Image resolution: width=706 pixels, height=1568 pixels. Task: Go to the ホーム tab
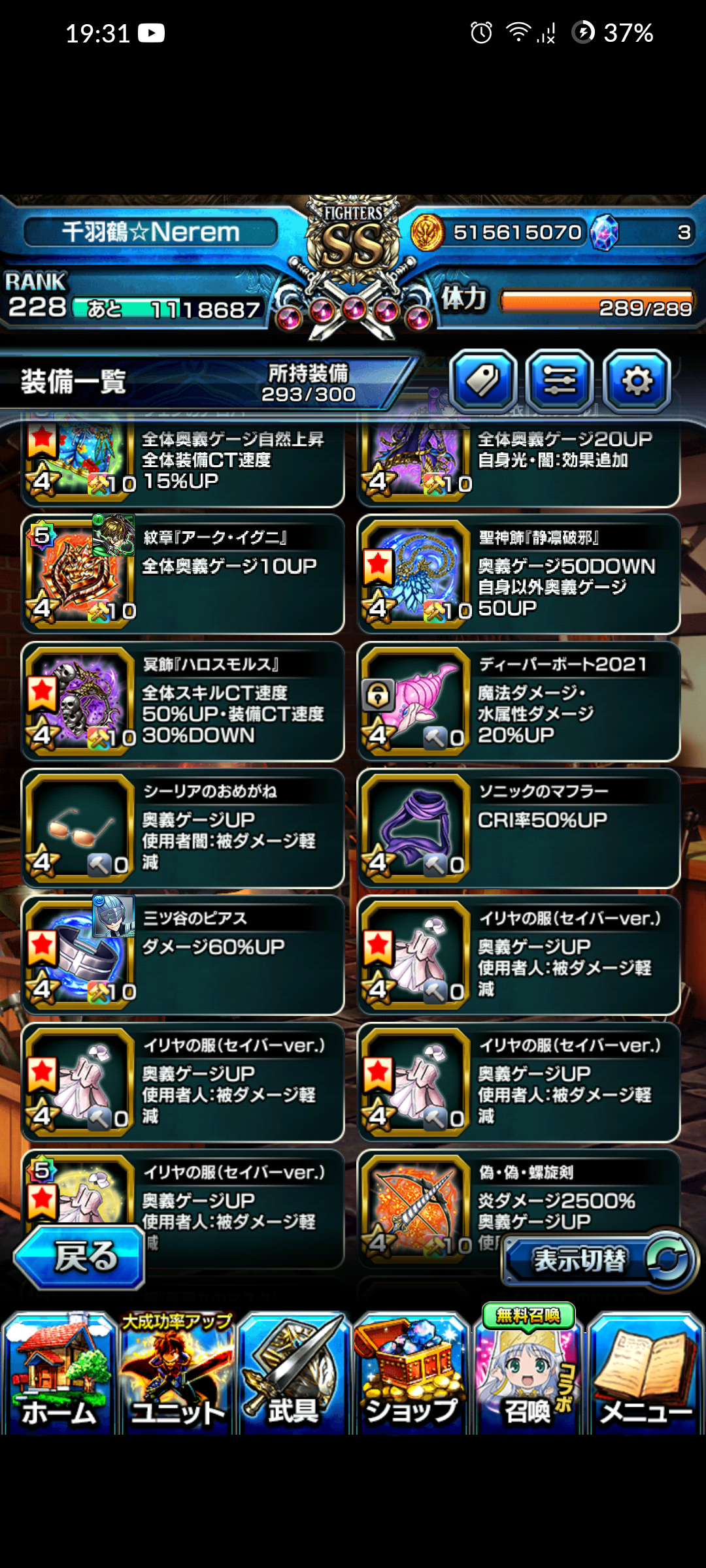click(x=59, y=1372)
